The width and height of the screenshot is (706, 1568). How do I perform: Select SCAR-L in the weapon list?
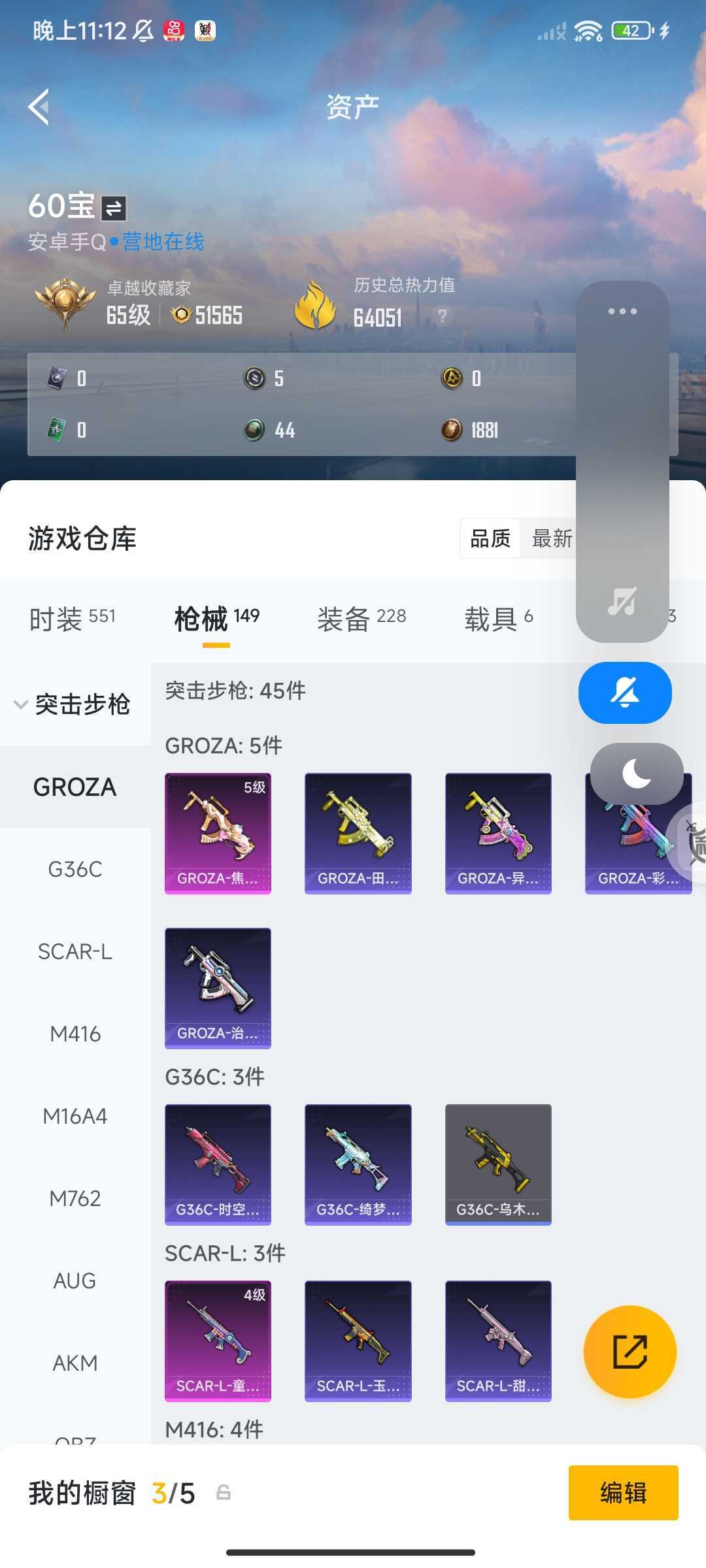coord(75,951)
